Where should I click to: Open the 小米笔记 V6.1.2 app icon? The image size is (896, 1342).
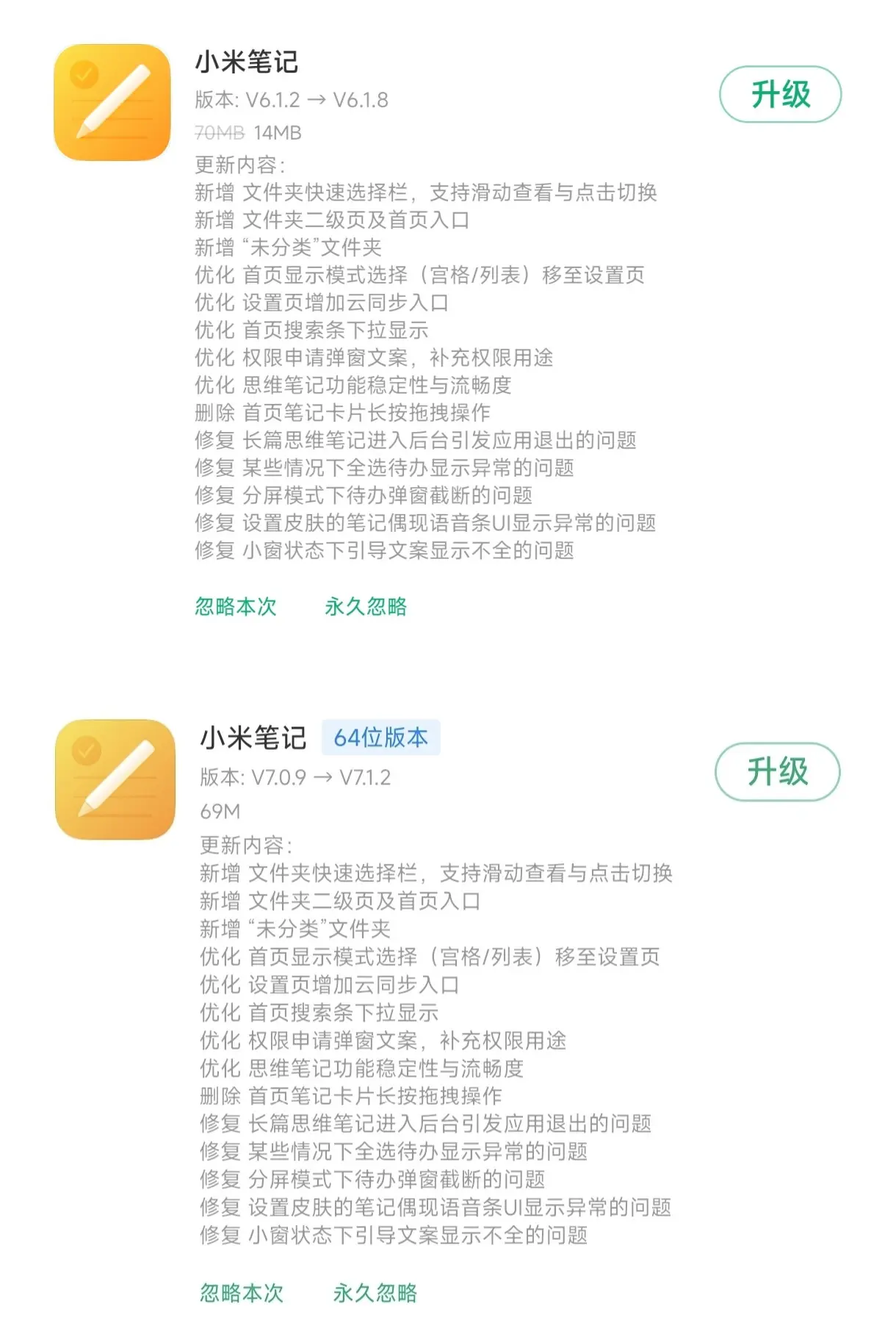112,102
